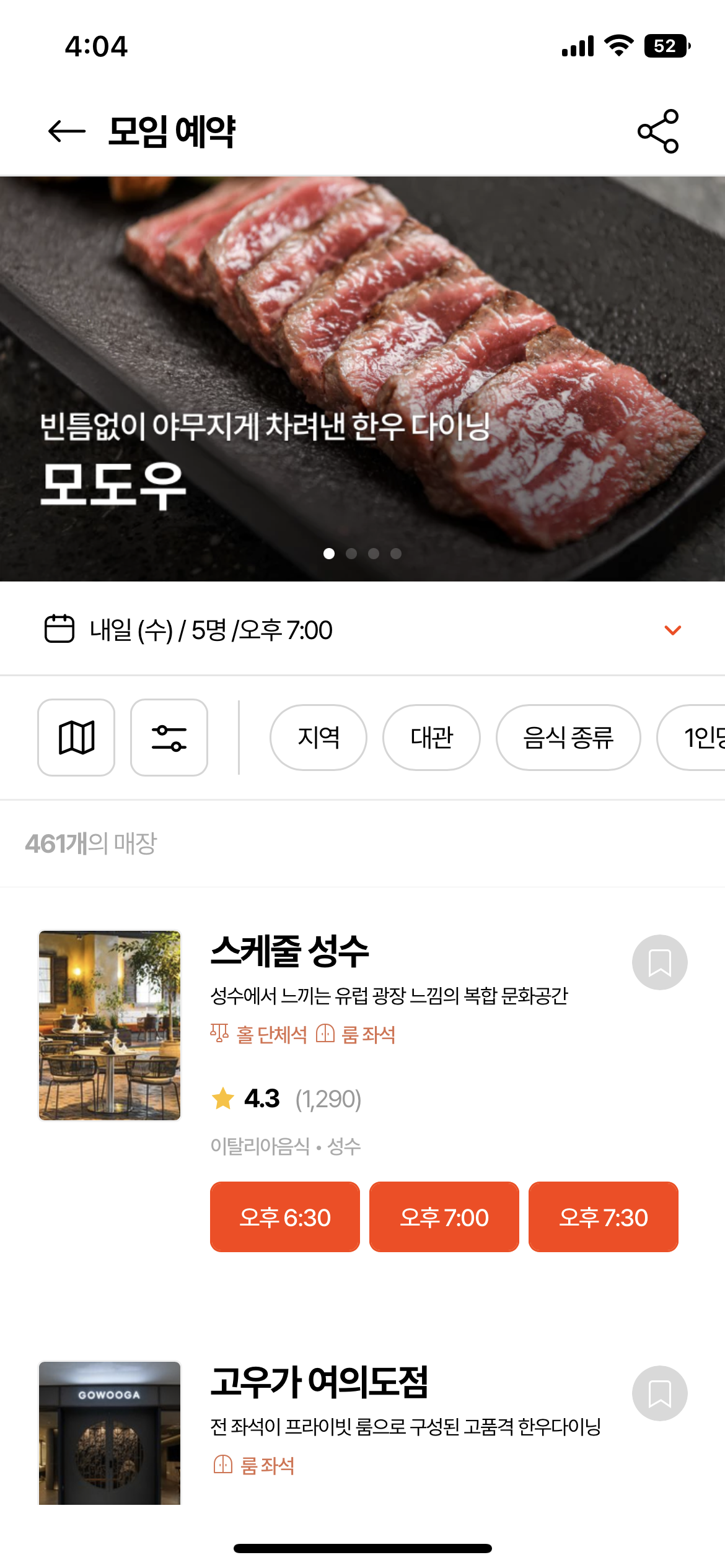Reserve 스케줄 성수 at 오후 6:30
Screen dimensions: 725x1568
[x=285, y=1217]
